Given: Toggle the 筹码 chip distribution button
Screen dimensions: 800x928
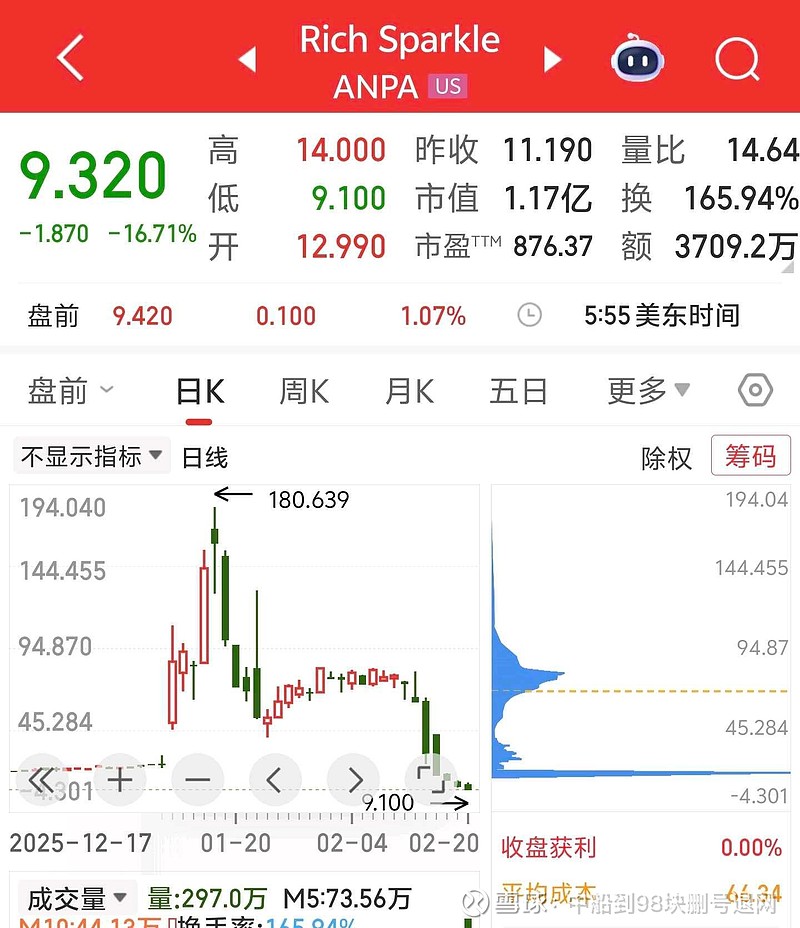Looking at the screenshot, I should 750,457.
